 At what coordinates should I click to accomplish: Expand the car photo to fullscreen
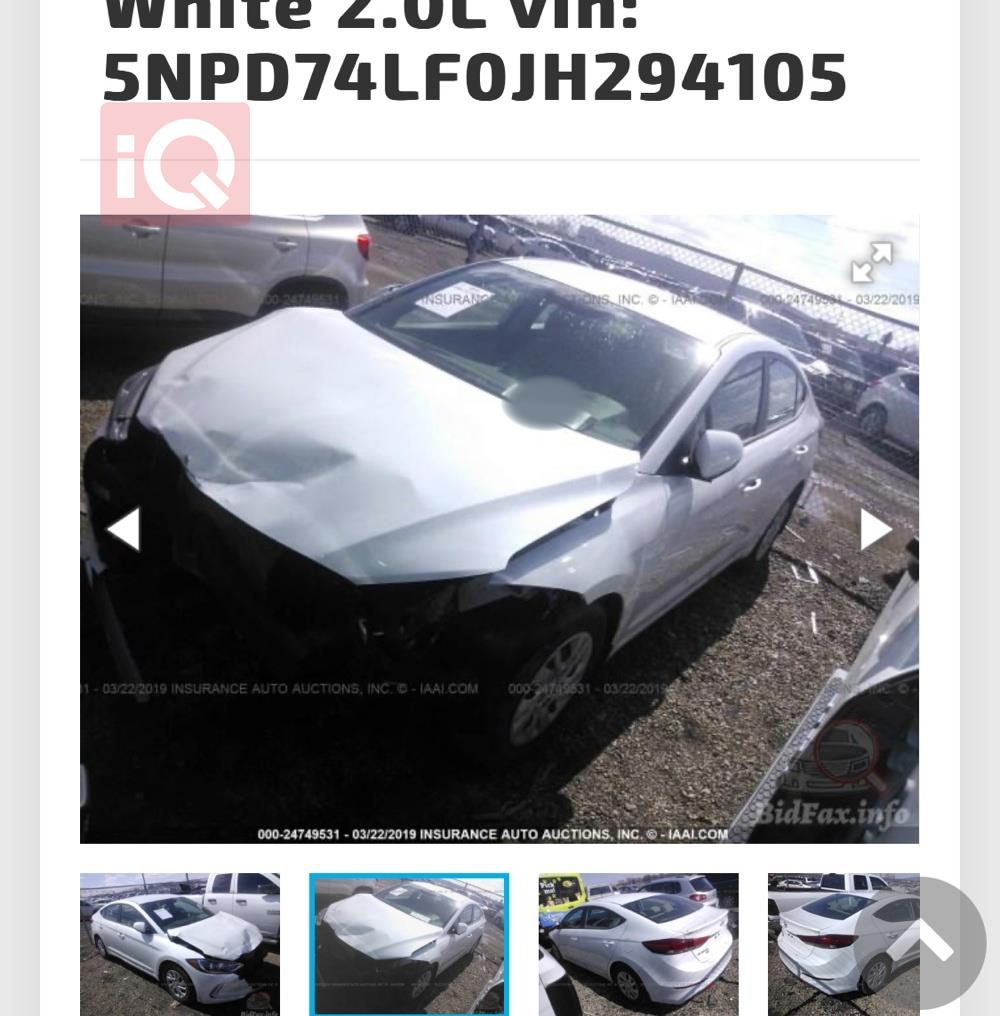point(871,262)
